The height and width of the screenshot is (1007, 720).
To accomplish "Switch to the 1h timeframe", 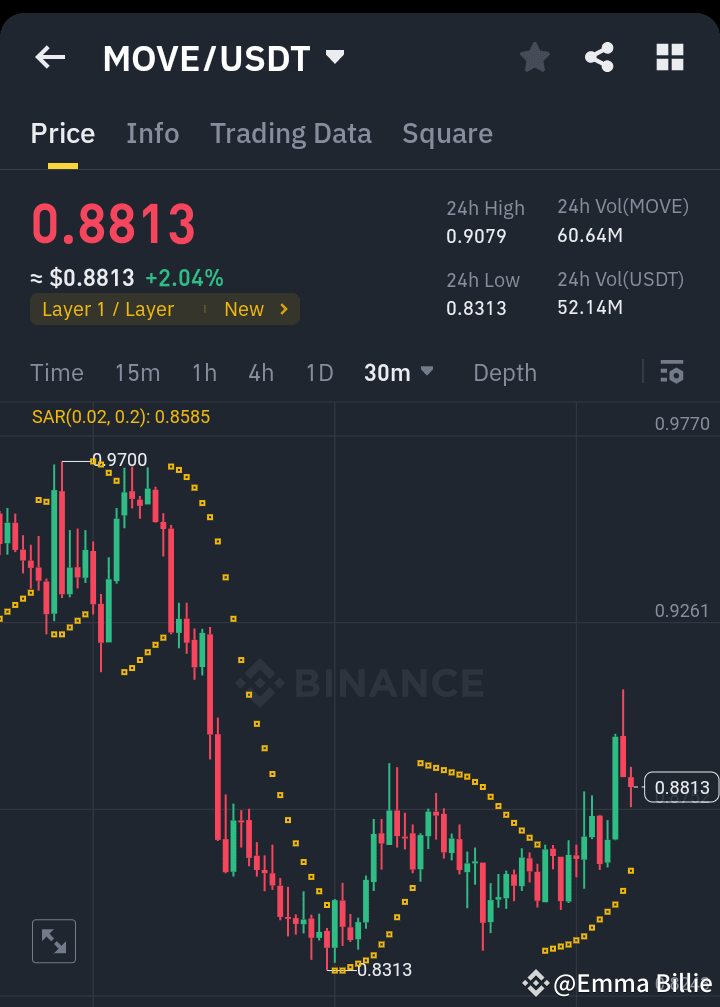I will pyautogui.click(x=204, y=372).
